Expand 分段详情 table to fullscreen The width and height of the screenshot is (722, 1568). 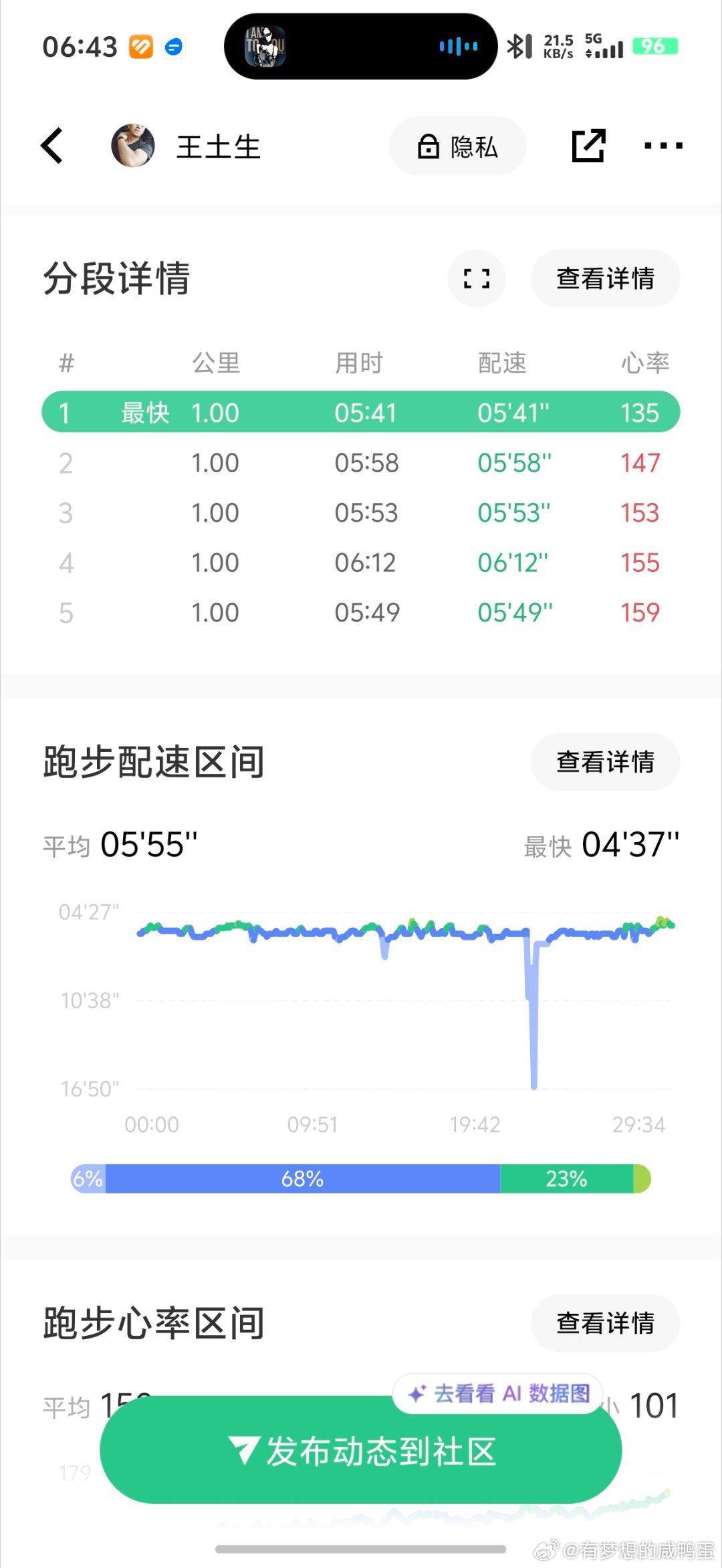coord(477,278)
